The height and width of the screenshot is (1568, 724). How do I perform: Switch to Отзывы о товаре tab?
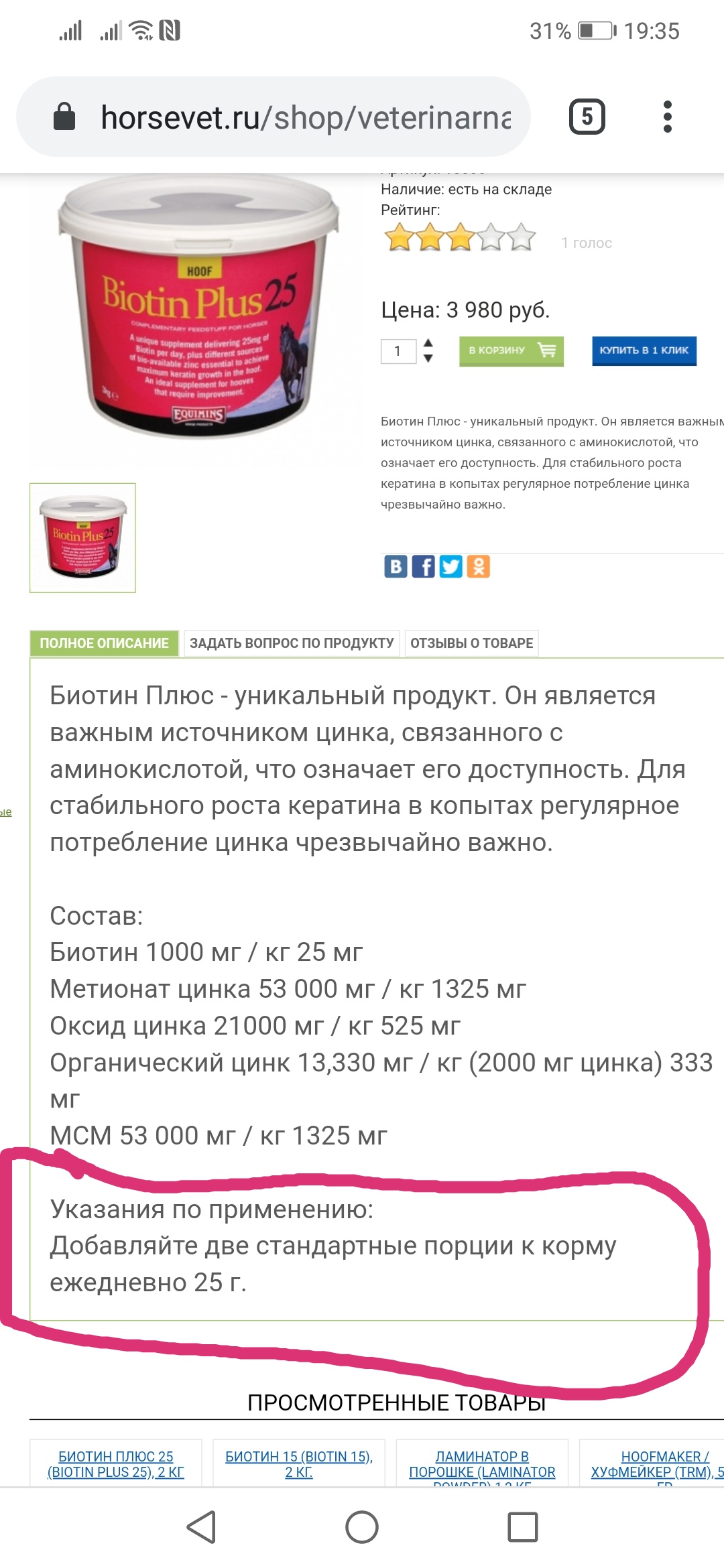[471, 643]
